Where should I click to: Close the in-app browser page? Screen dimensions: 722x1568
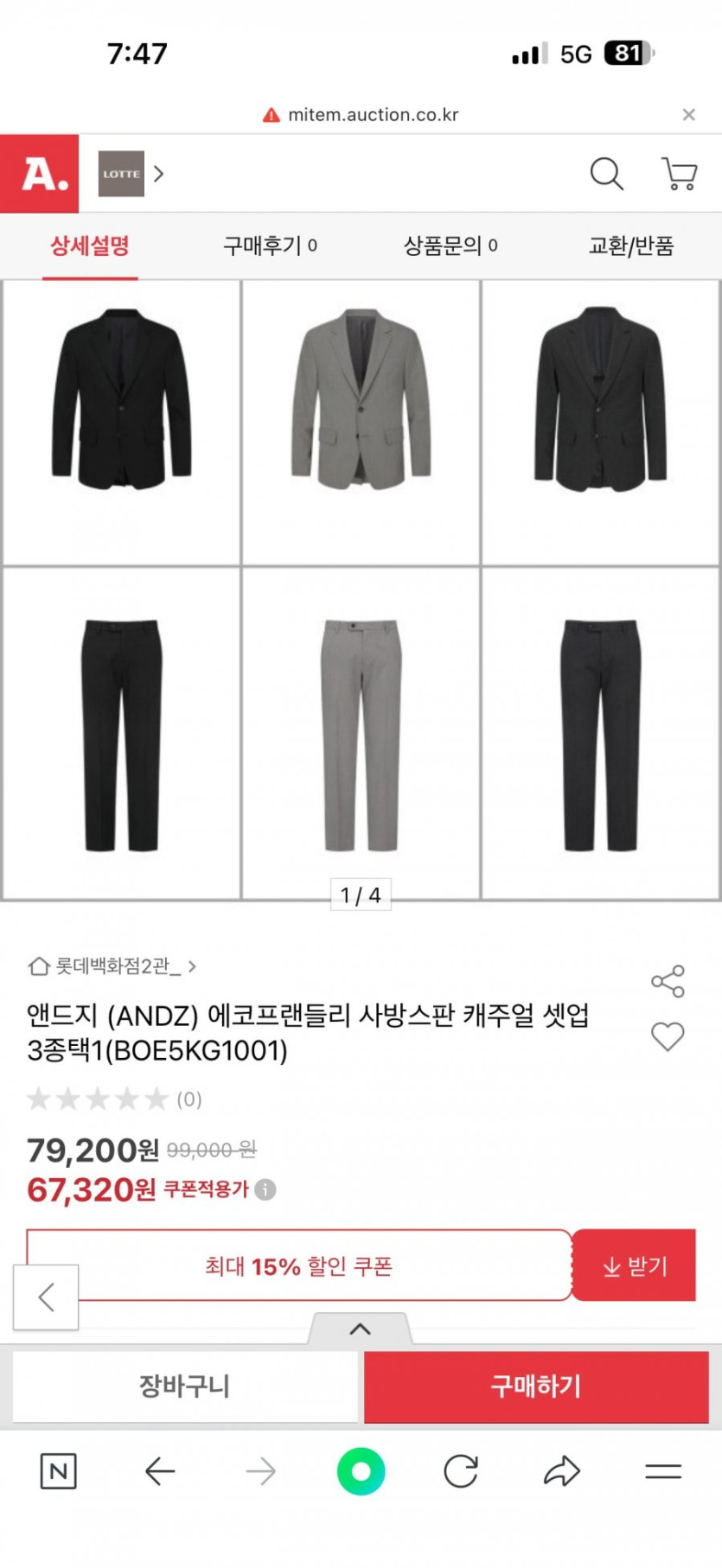point(688,114)
